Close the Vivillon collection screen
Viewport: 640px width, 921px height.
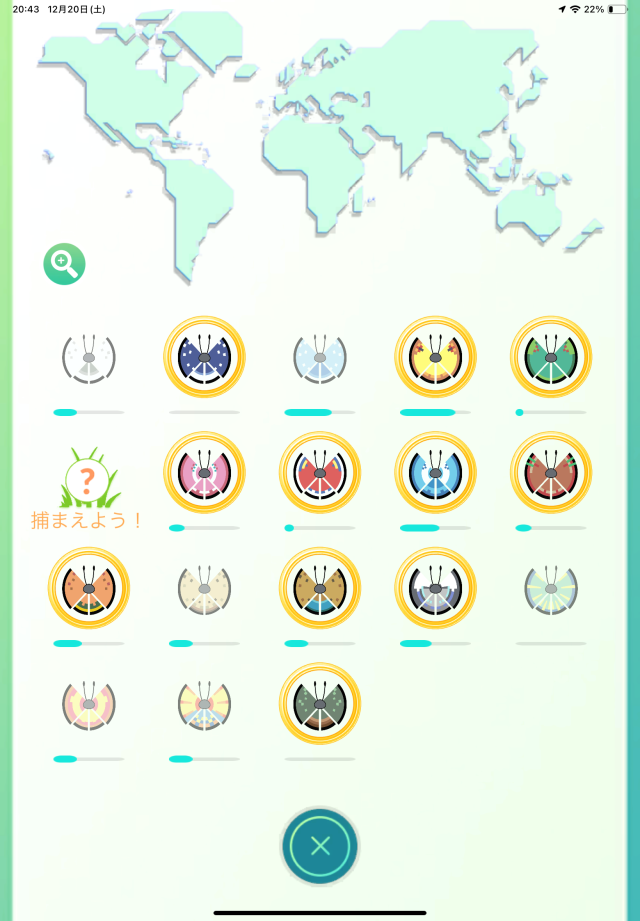click(x=320, y=846)
